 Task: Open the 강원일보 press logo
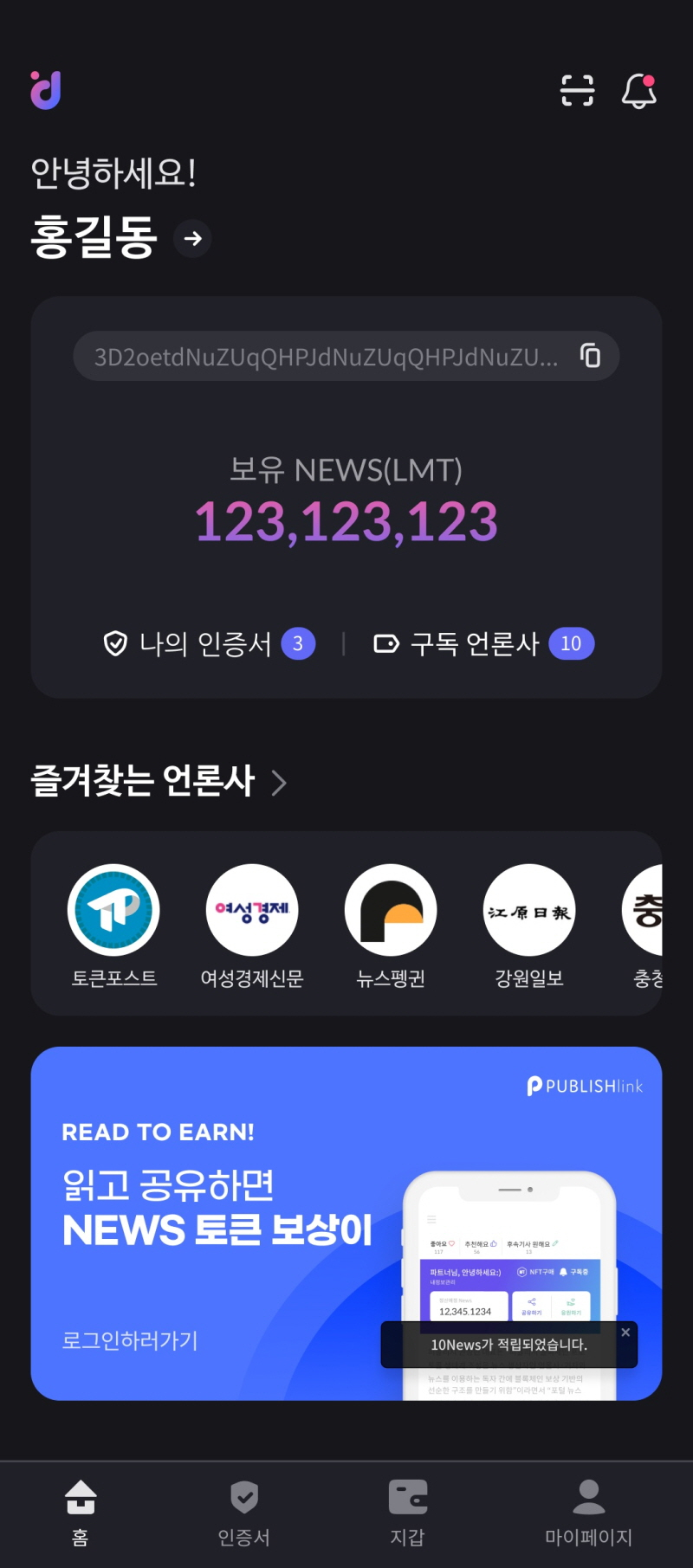point(528,910)
